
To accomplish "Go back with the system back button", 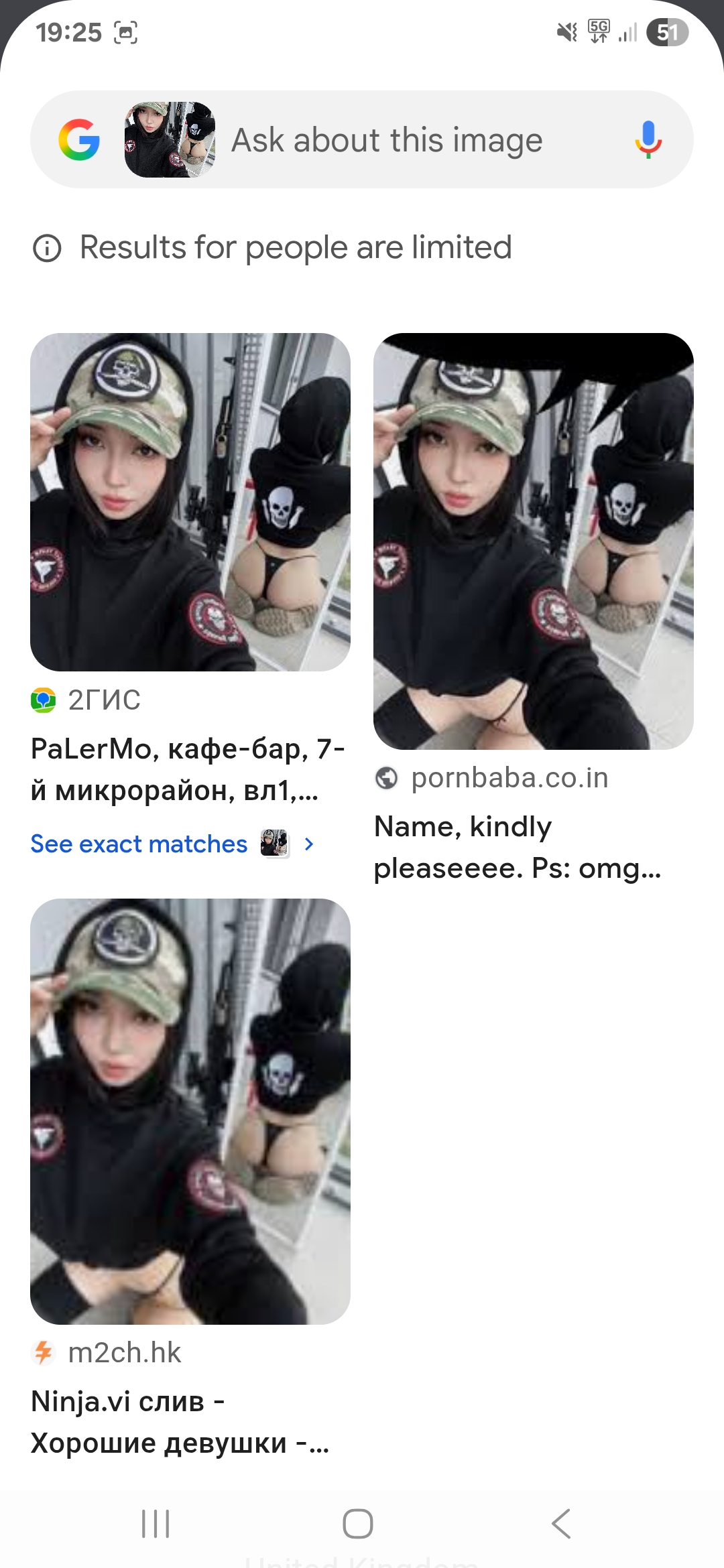I will pos(561,1524).
